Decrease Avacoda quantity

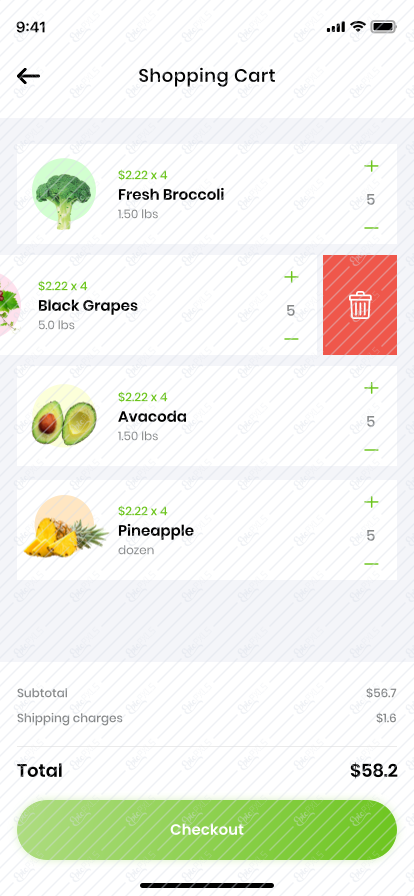[371, 450]
